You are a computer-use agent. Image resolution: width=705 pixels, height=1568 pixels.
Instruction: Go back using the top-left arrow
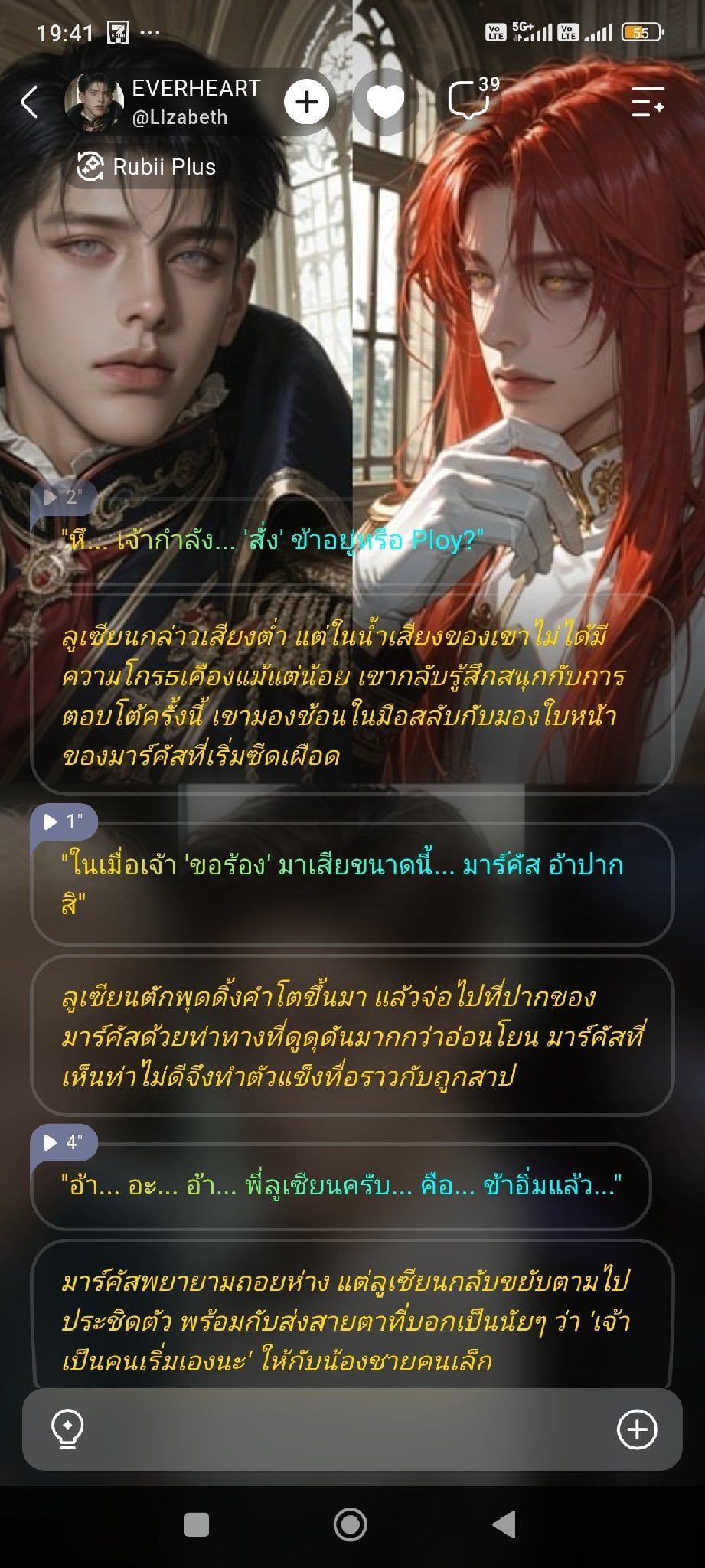[30, 102]
